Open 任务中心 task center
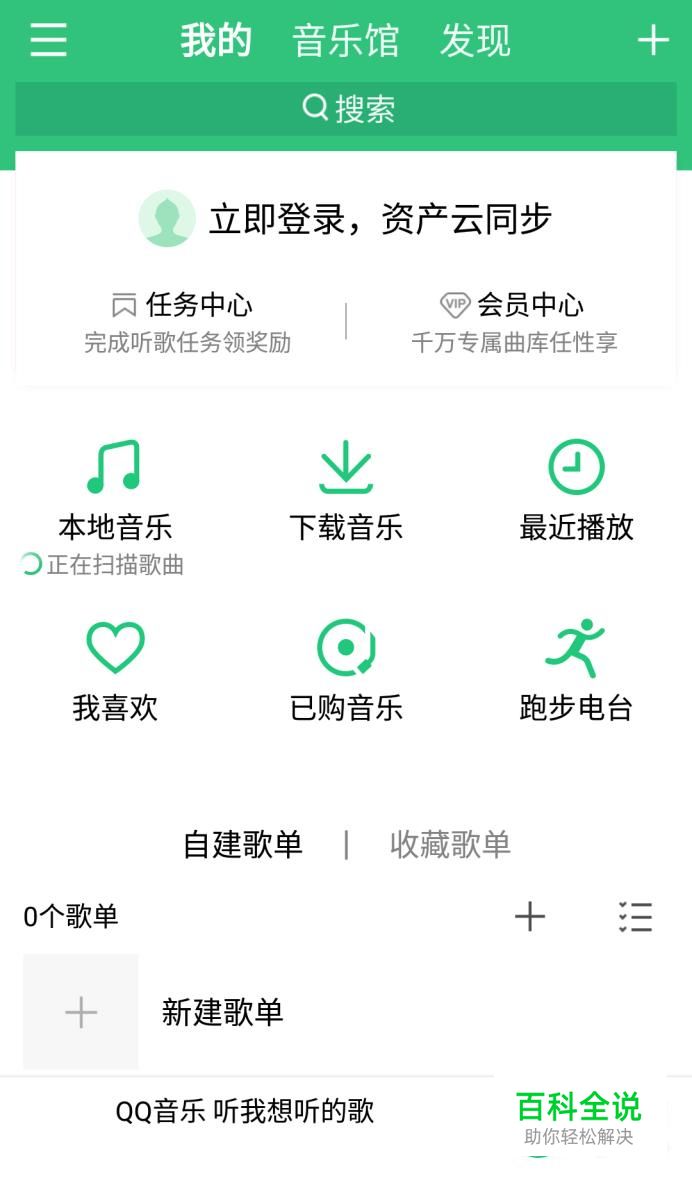 click(185, 321)
